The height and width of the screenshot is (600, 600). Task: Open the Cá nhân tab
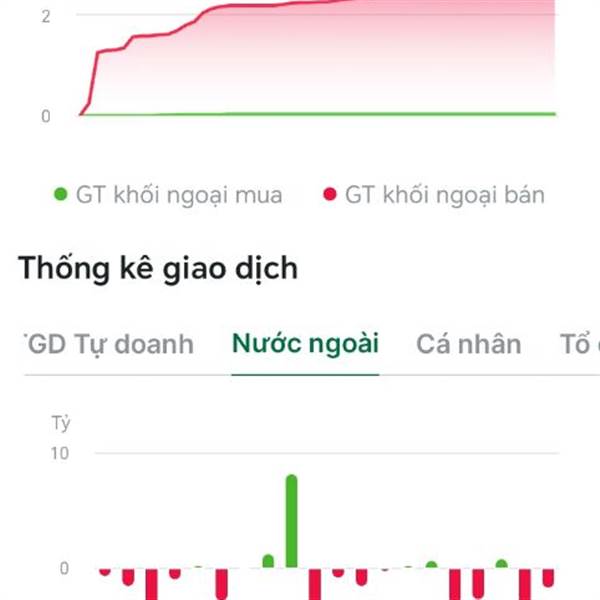point(469,344)
